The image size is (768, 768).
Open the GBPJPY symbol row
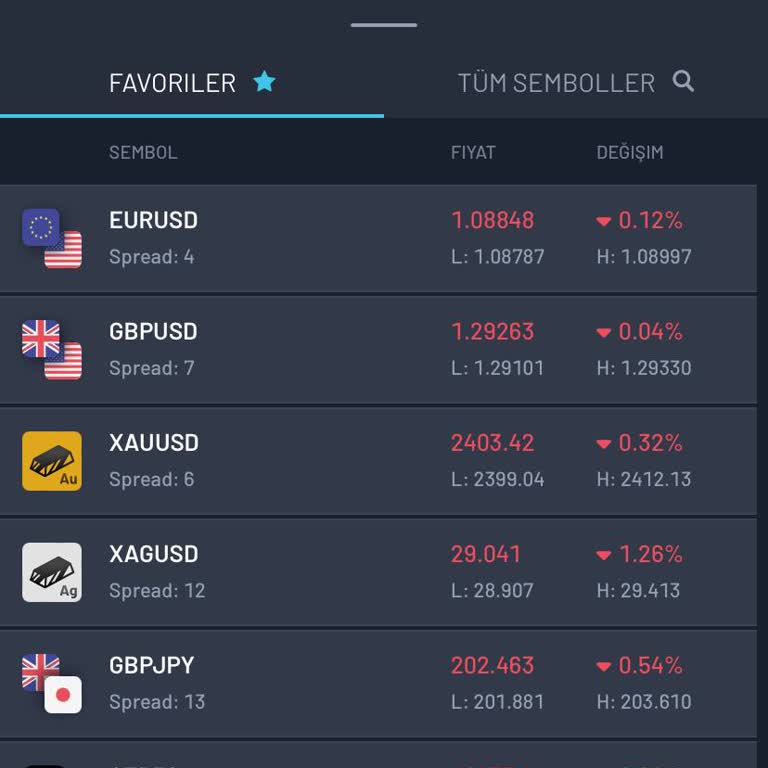point(378,683)
